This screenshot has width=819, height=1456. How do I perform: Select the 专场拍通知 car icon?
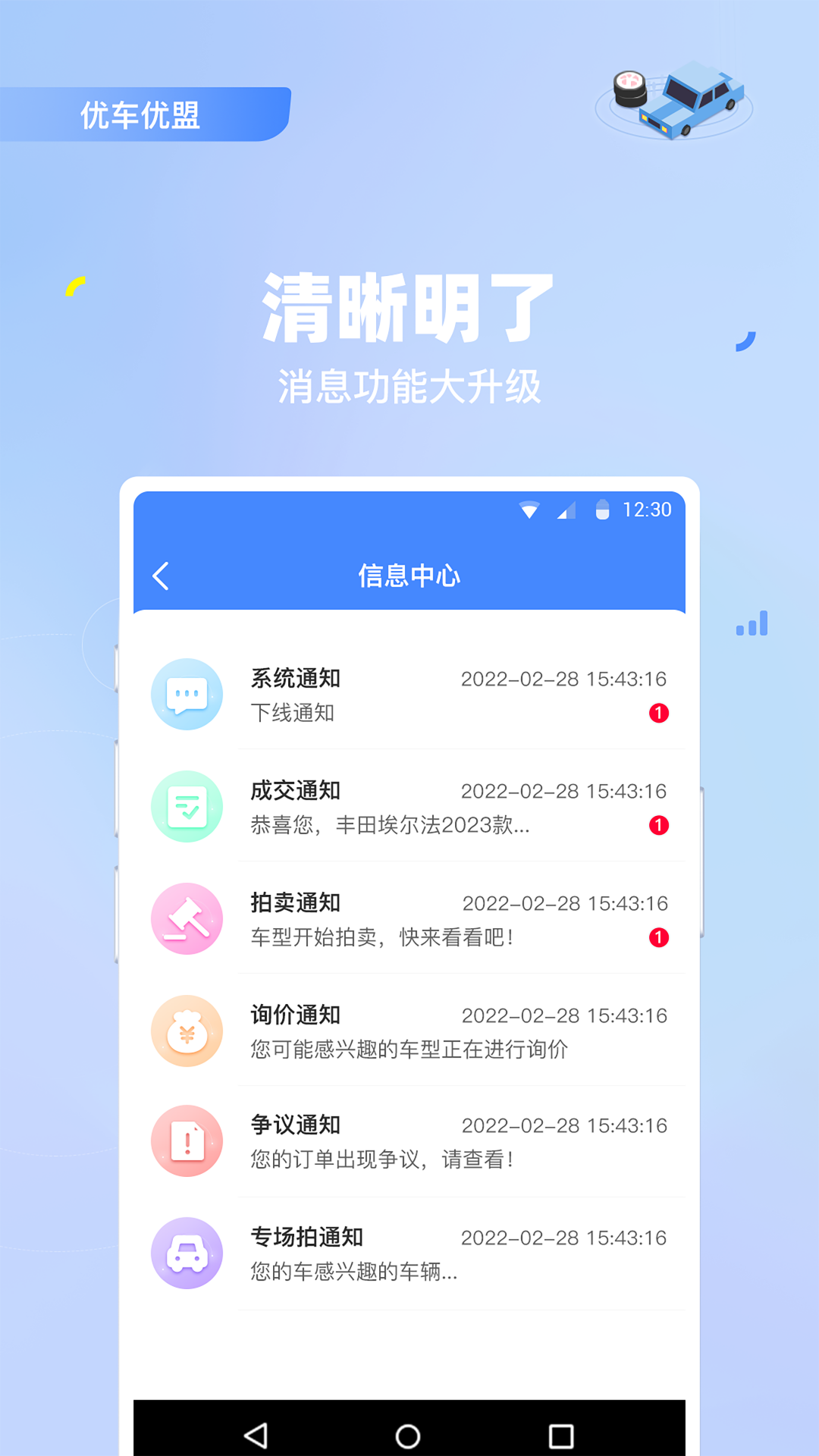(x=187, y=1254)
